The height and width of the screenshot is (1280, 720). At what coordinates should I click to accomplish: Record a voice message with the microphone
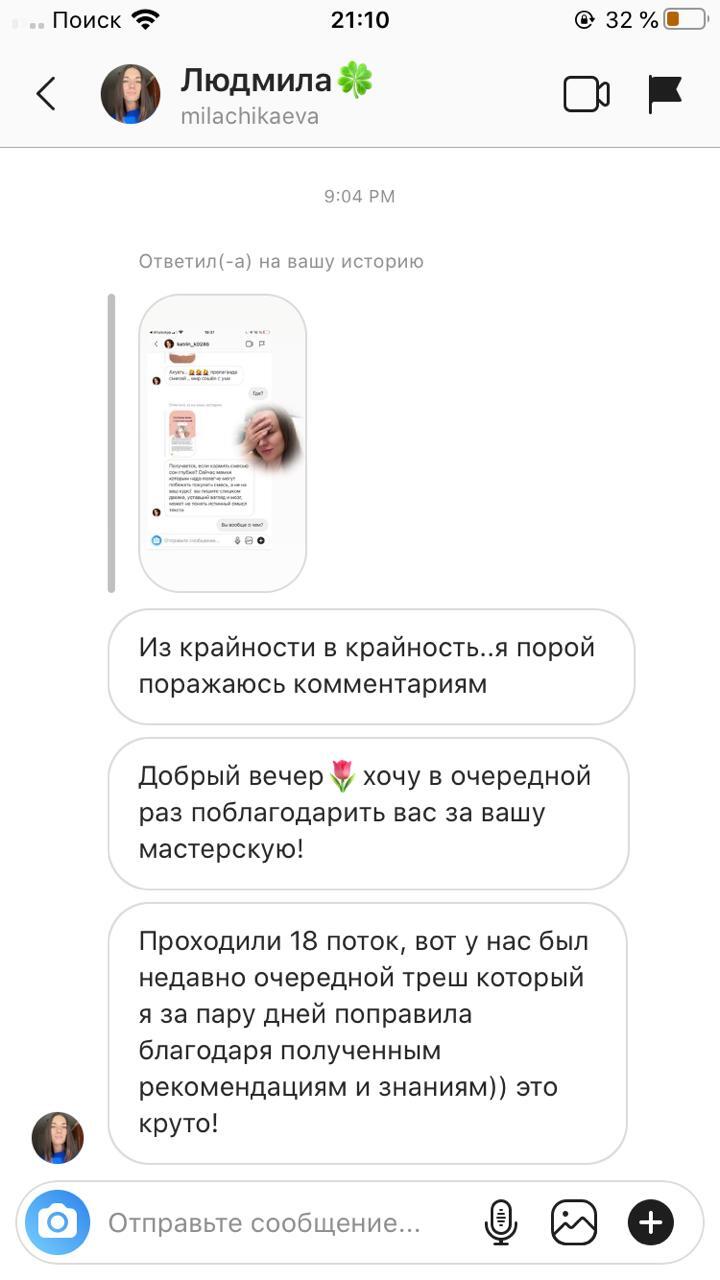point(501,1222)
